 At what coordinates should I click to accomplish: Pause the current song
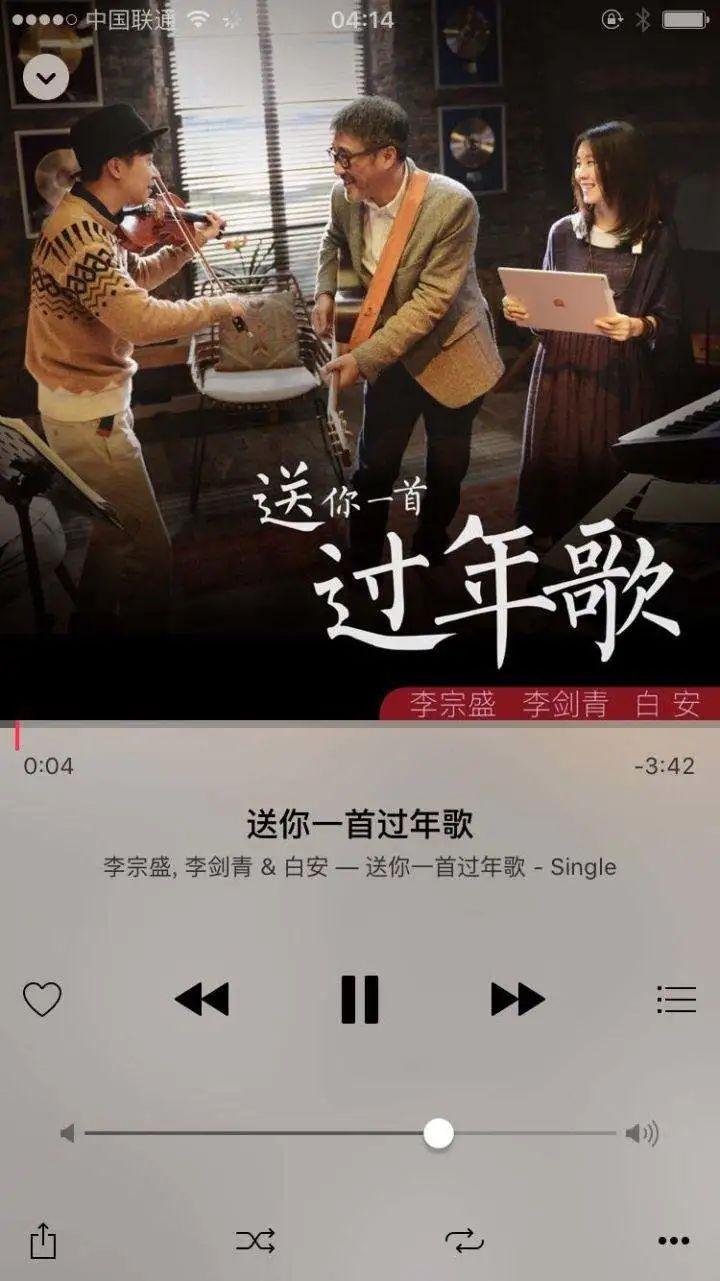tap(360, 999)
